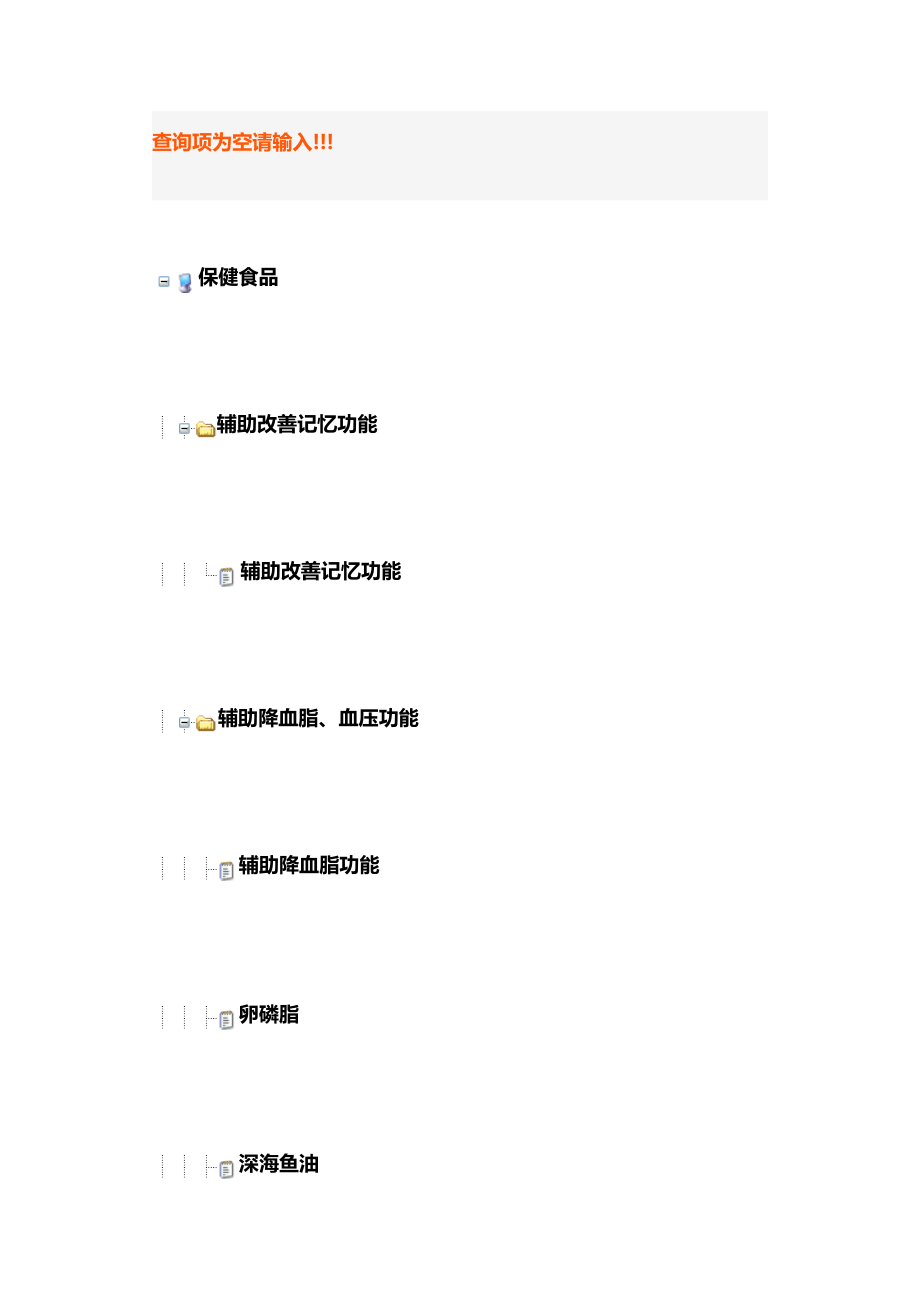
Task: Click the folder icon for 辅助降血脂、血压功能
Action: tap(204, 722)
